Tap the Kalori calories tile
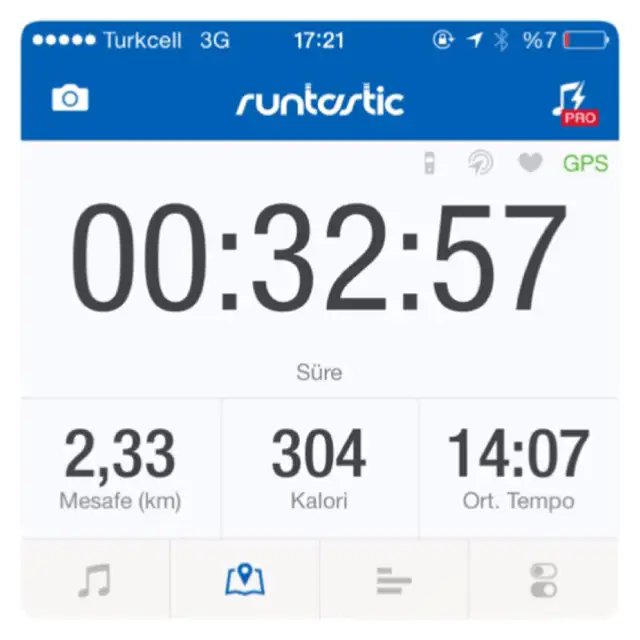The width and height of the screenshot is (640, 640). (x=320, y=468)
